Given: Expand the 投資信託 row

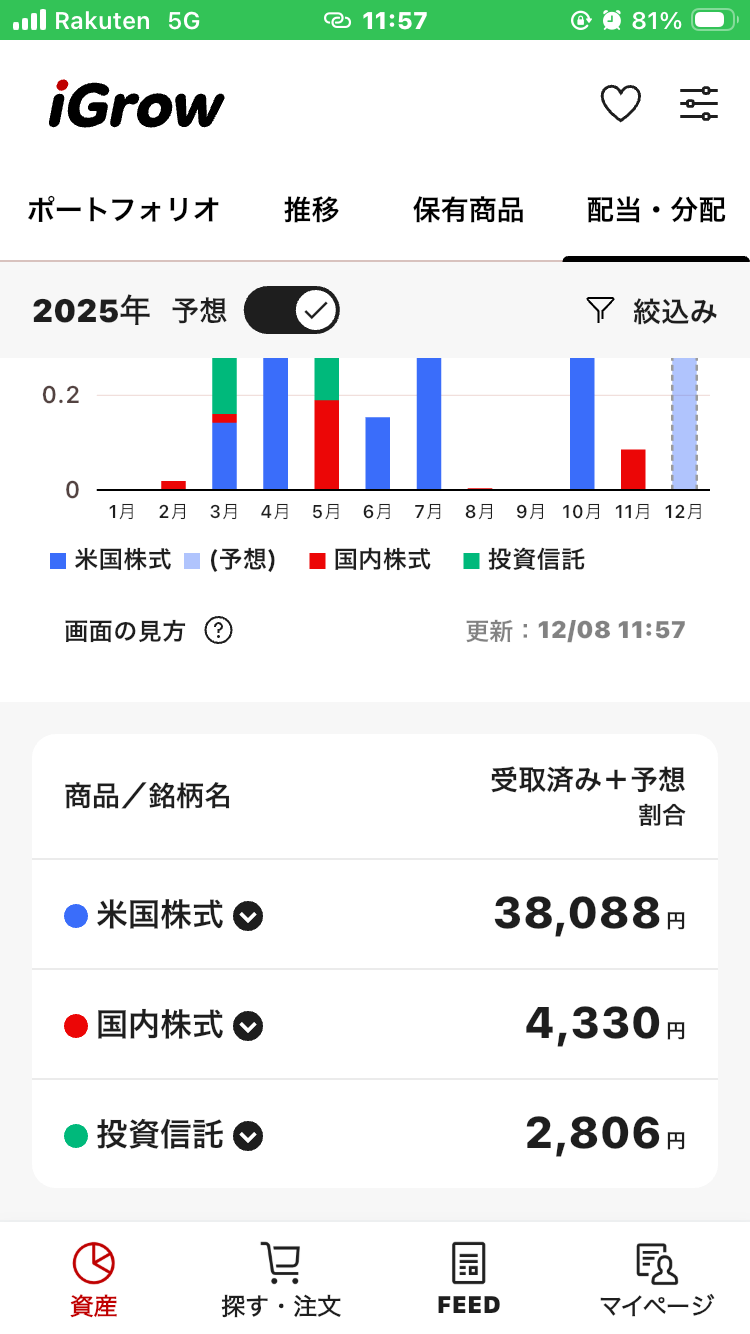Looking at the screenshot, I should pos(248,1135).
